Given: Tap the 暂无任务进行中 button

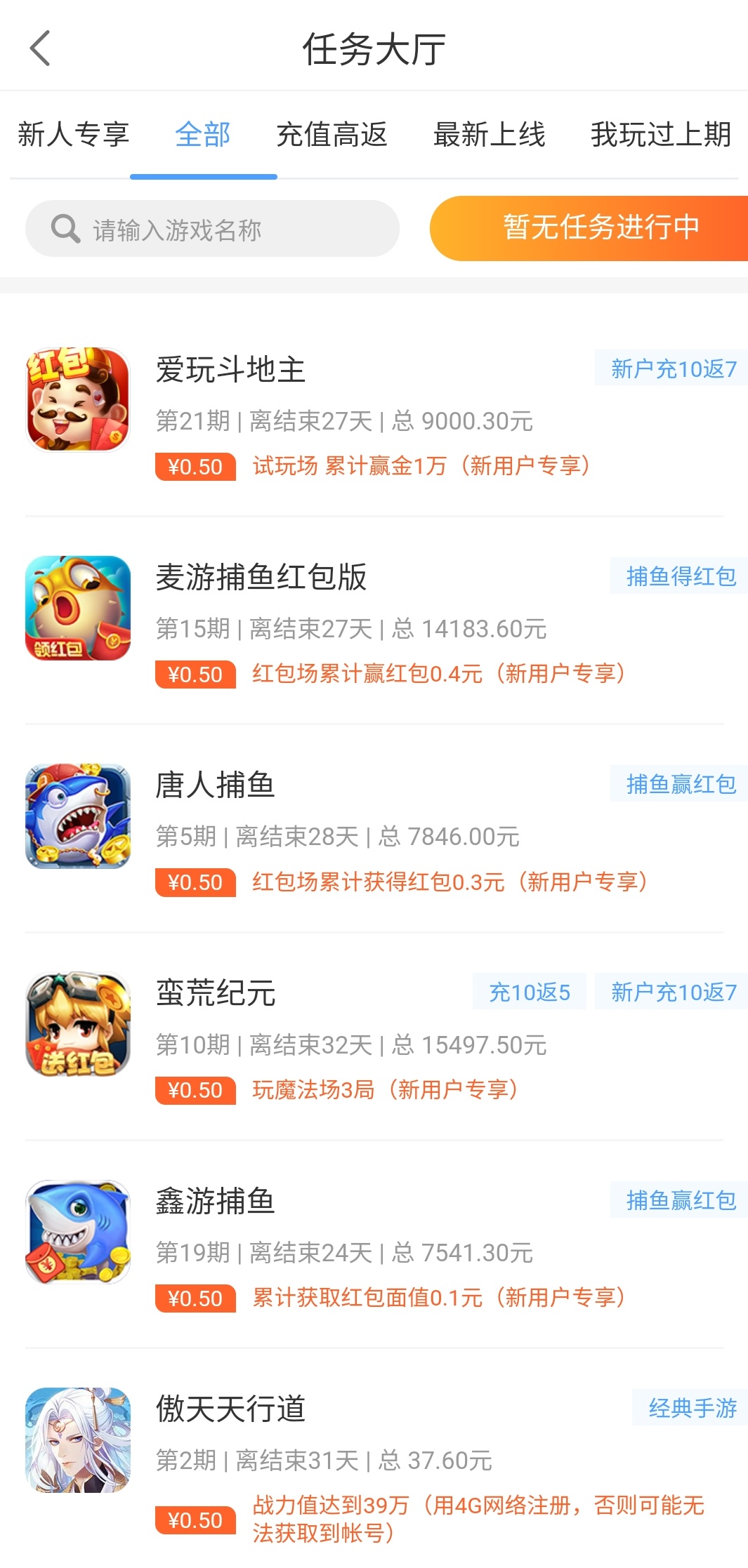Looking at the screenshot, I should point(590,228).
